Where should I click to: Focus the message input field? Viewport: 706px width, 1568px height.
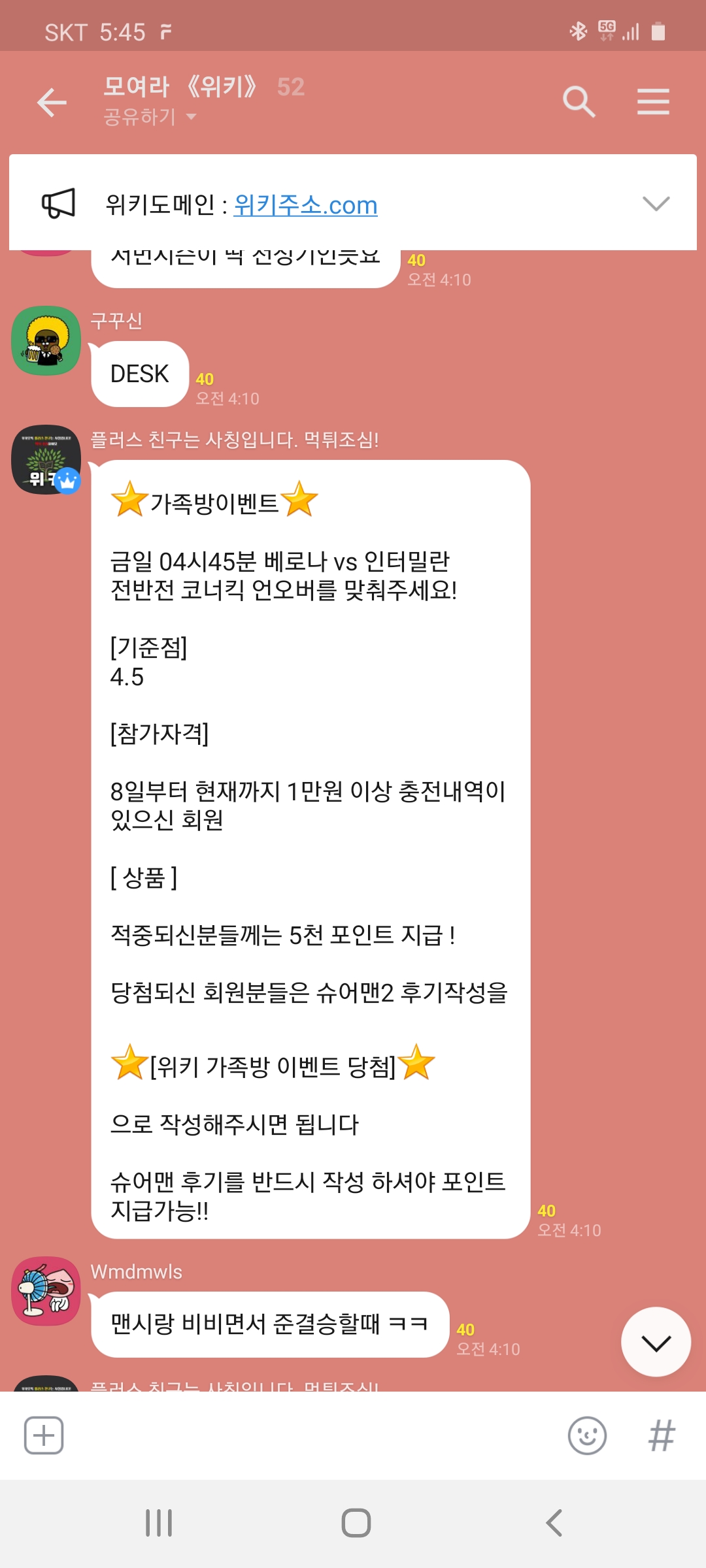(314, 1435)
